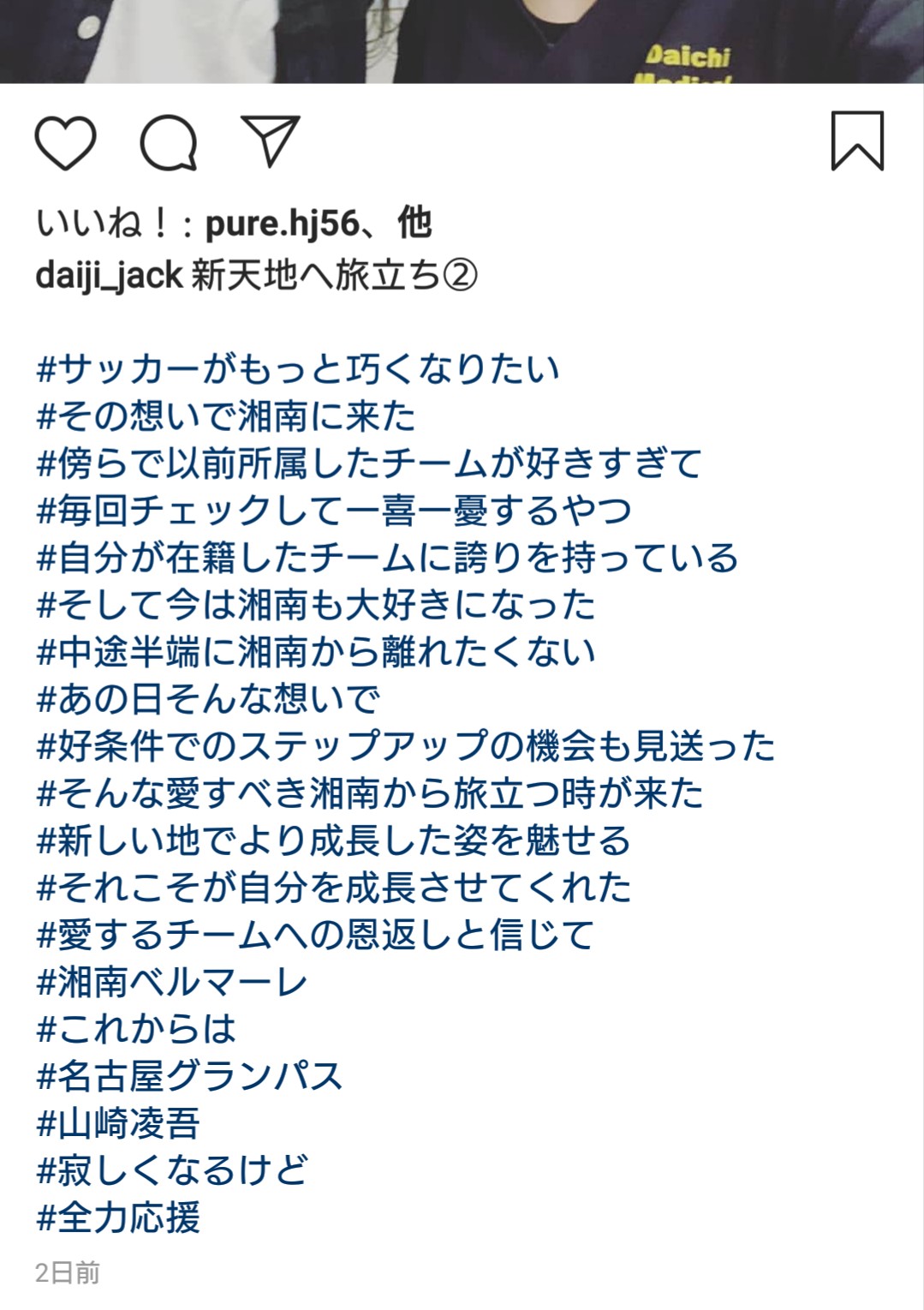Viewport: 924px width, 1310px height.
Task: Open comments via the speech bubble icon
Action: pos(169,143)
